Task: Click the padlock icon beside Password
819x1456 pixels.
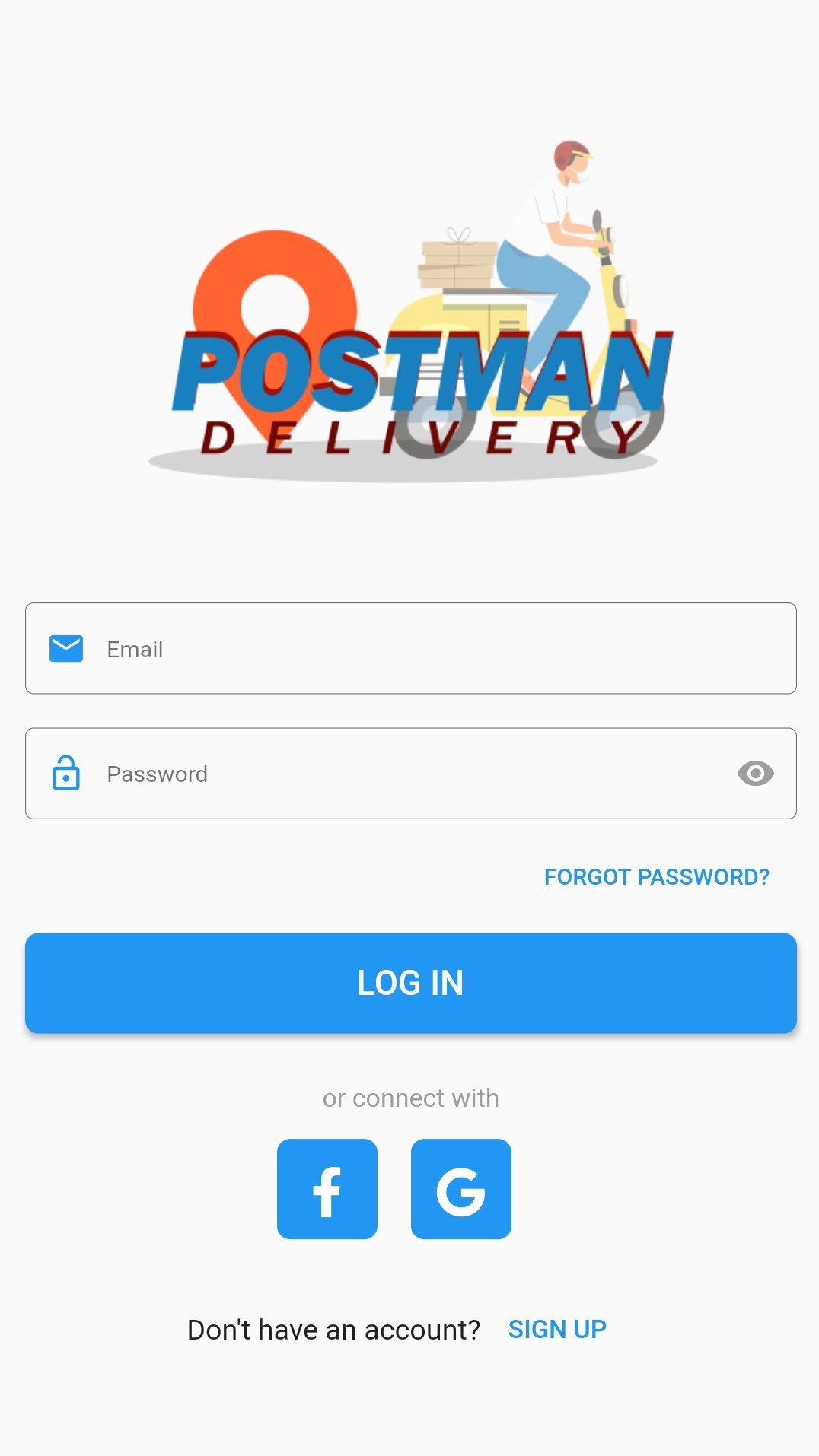Action: 66,773
